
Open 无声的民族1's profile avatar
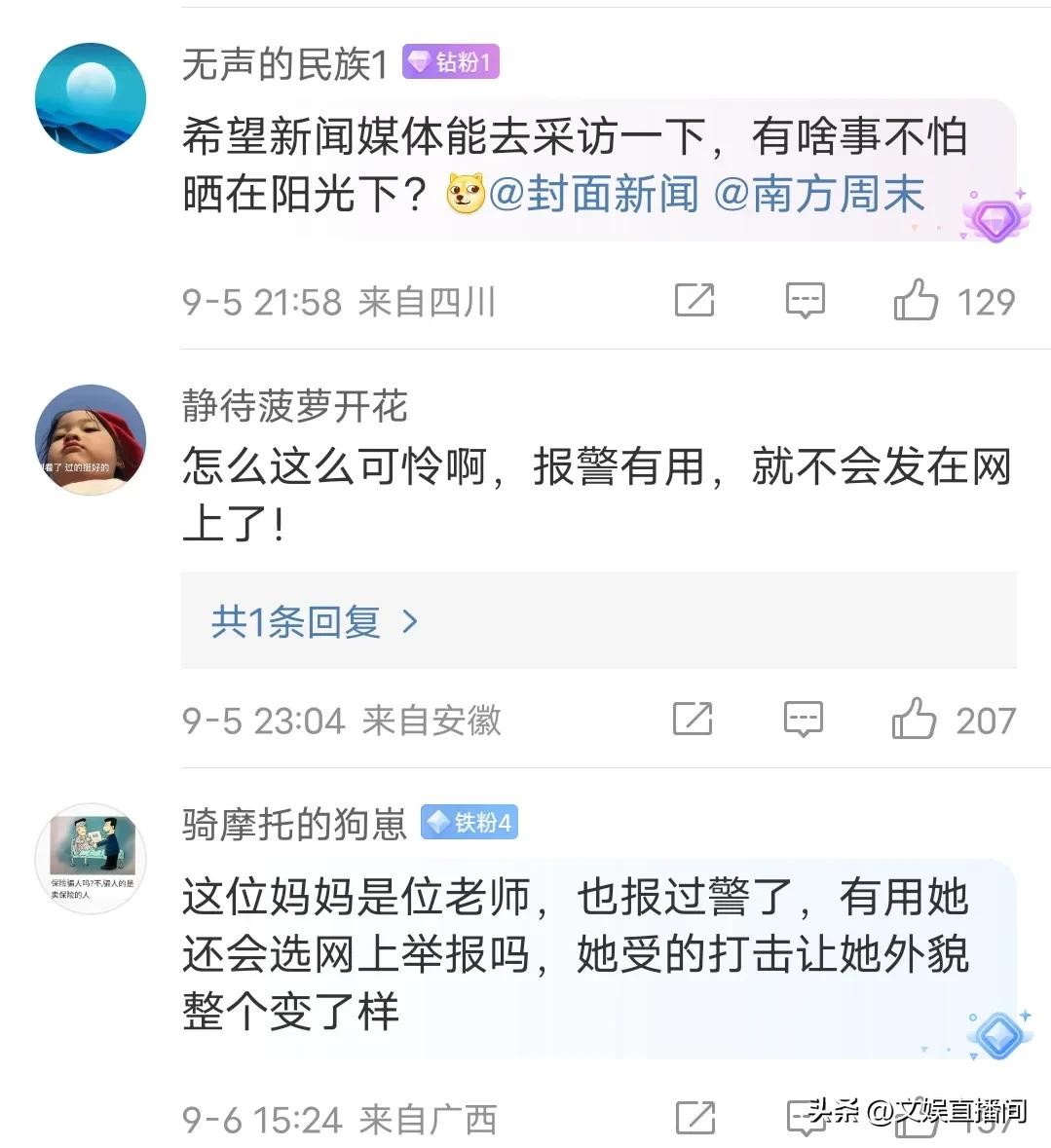[x=91, y=98]
